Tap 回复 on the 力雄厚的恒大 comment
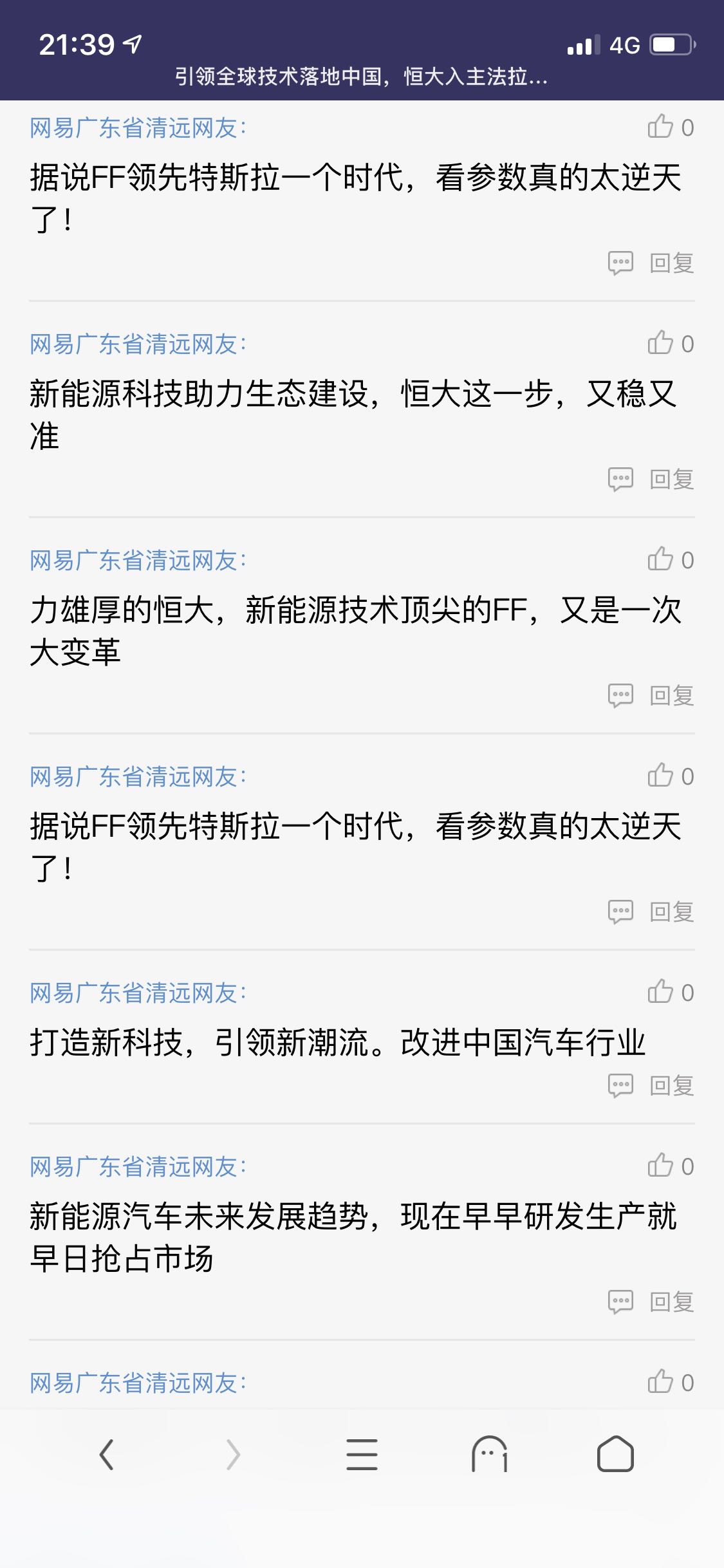The width and height of the screenshot is (724, 1568). click(x=671, y=695)
